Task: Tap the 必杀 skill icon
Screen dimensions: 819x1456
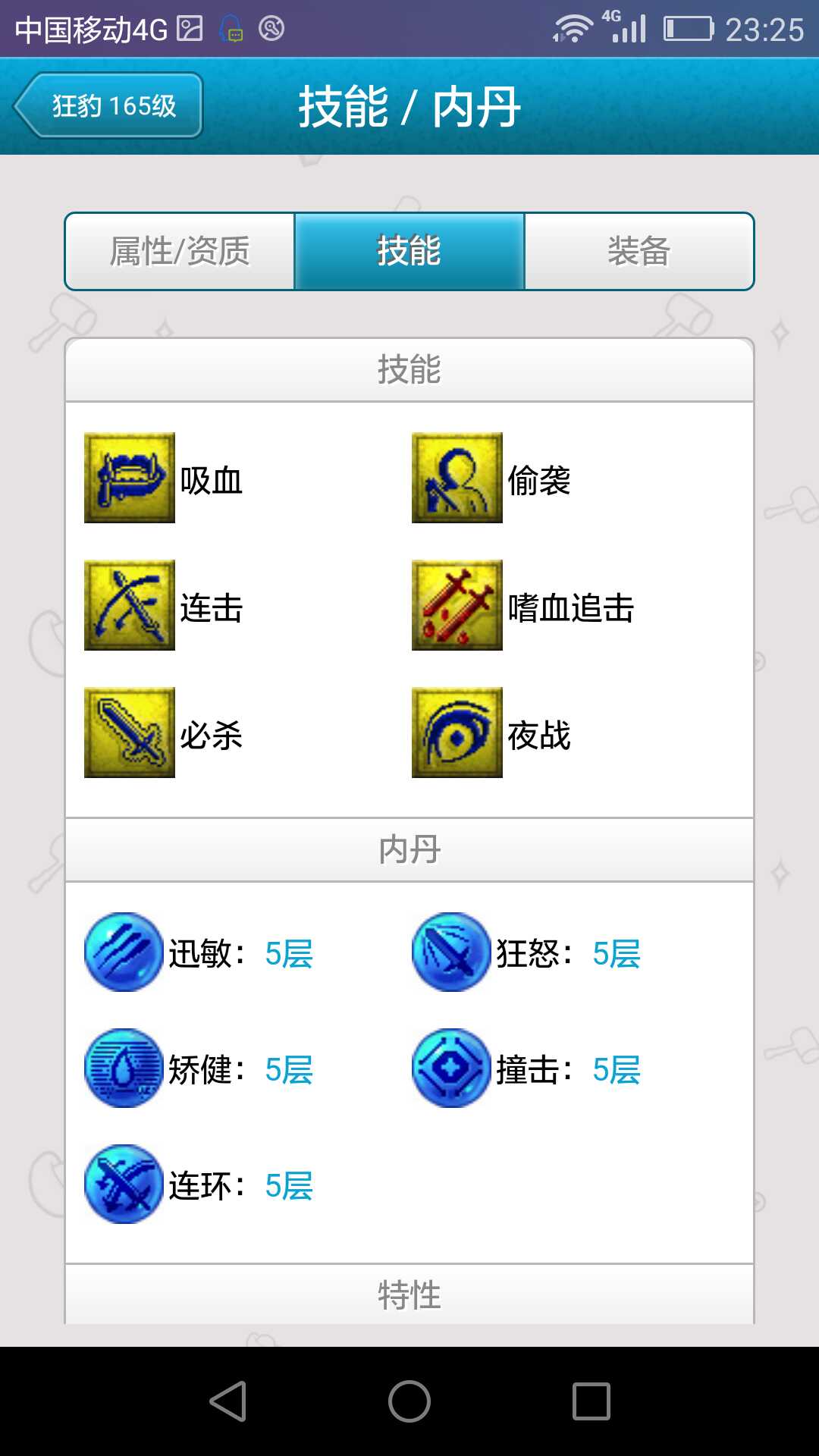Action: 130,733
